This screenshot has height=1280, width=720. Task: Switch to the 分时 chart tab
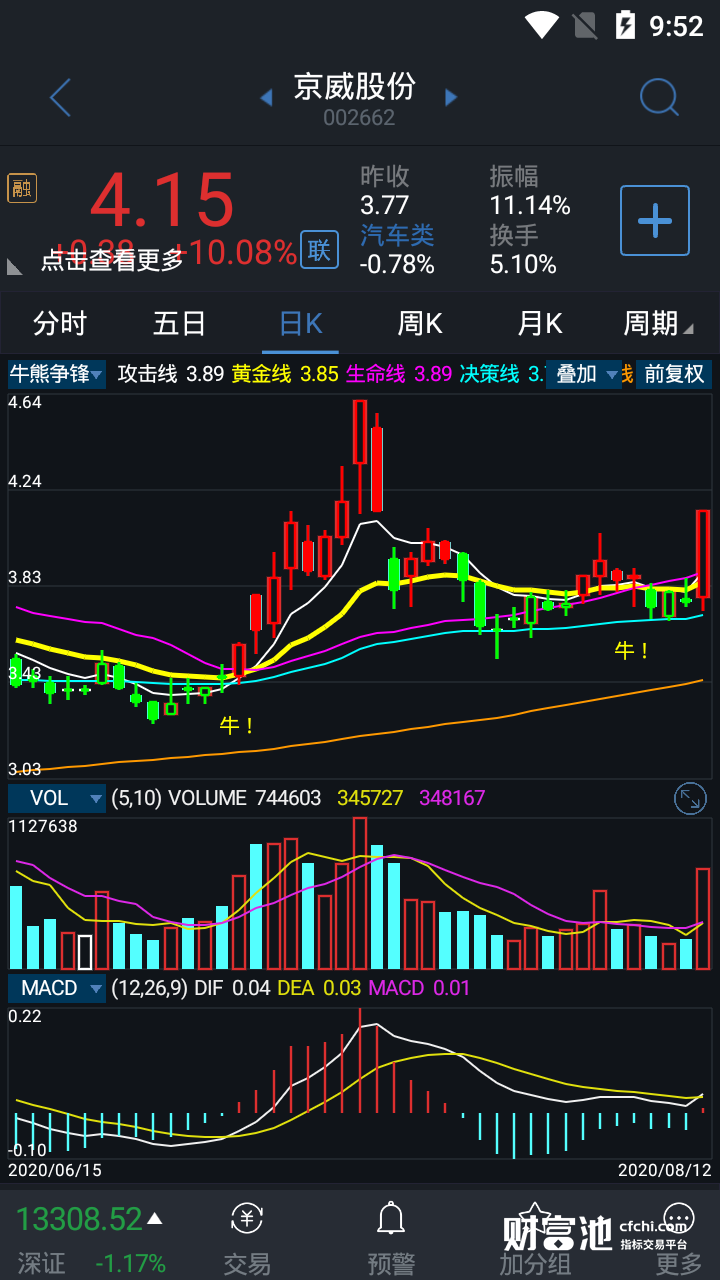click(60, 324)
